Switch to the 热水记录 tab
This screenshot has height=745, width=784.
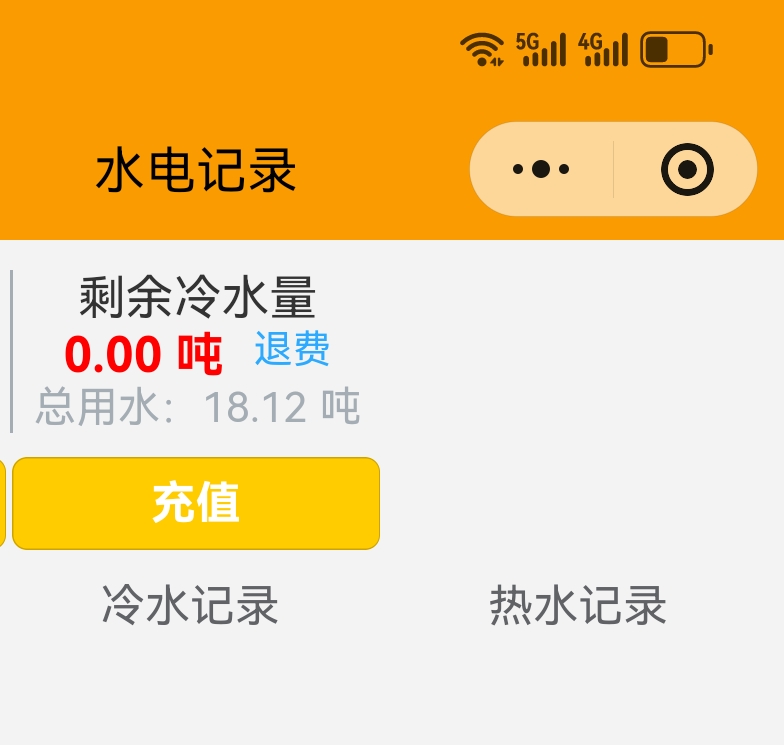coord(578,606)
